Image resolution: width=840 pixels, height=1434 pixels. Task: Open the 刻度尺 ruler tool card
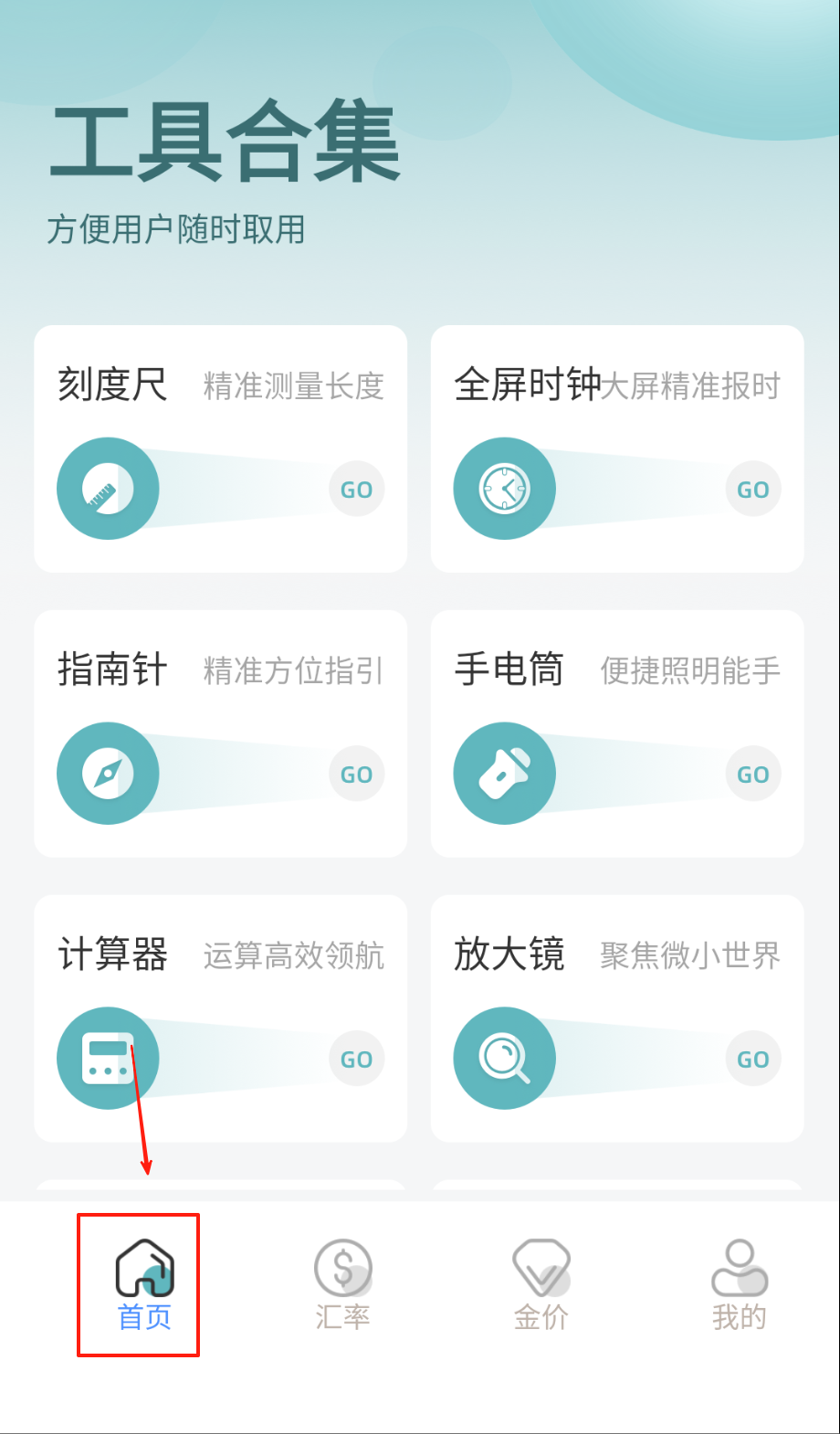click(220, 448)
